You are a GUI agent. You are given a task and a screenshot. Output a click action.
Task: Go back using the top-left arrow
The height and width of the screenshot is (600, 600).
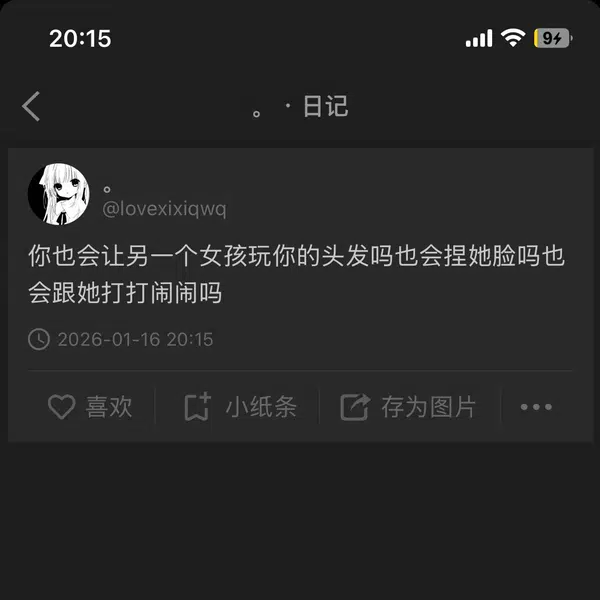tap(31, 106)
